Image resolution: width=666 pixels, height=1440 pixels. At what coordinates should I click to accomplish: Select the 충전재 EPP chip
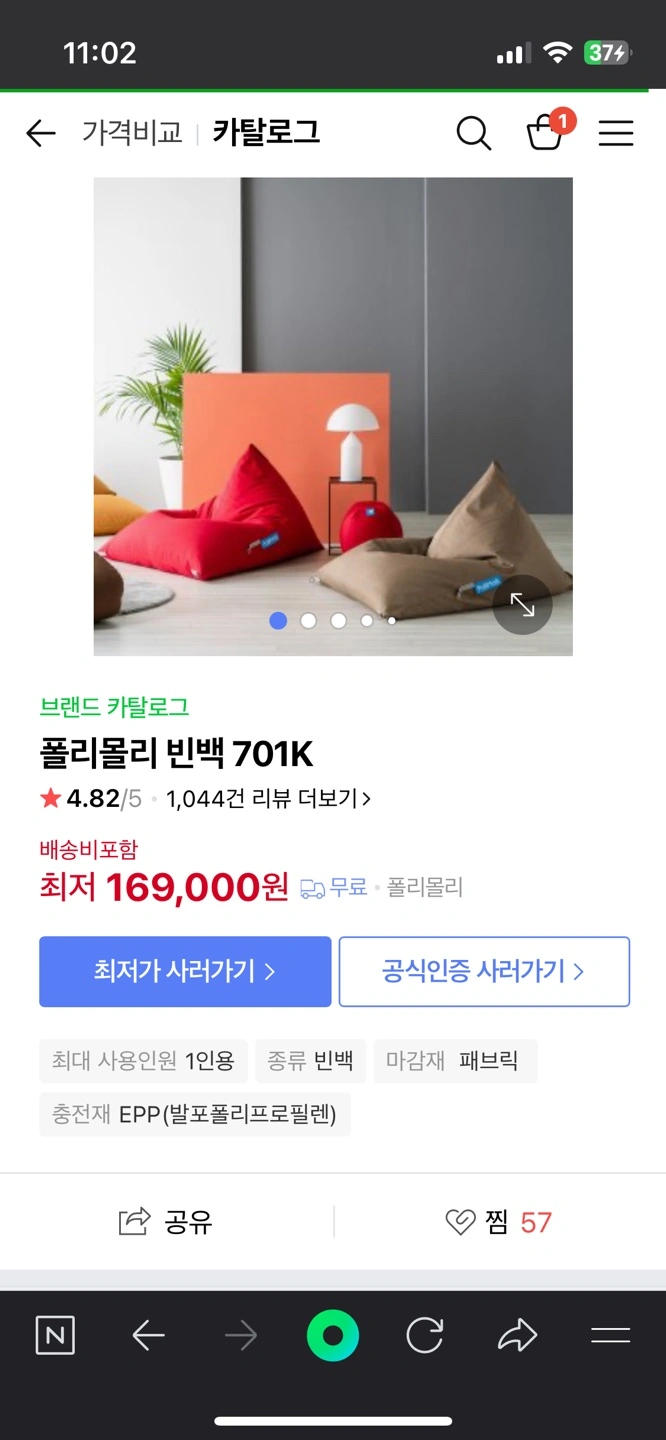[x=195, y=1114]
